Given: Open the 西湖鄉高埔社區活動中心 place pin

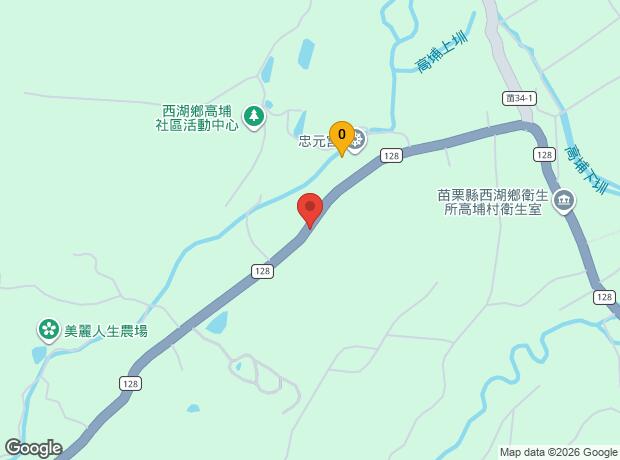Looking at the screenshot, I should 254,117.
